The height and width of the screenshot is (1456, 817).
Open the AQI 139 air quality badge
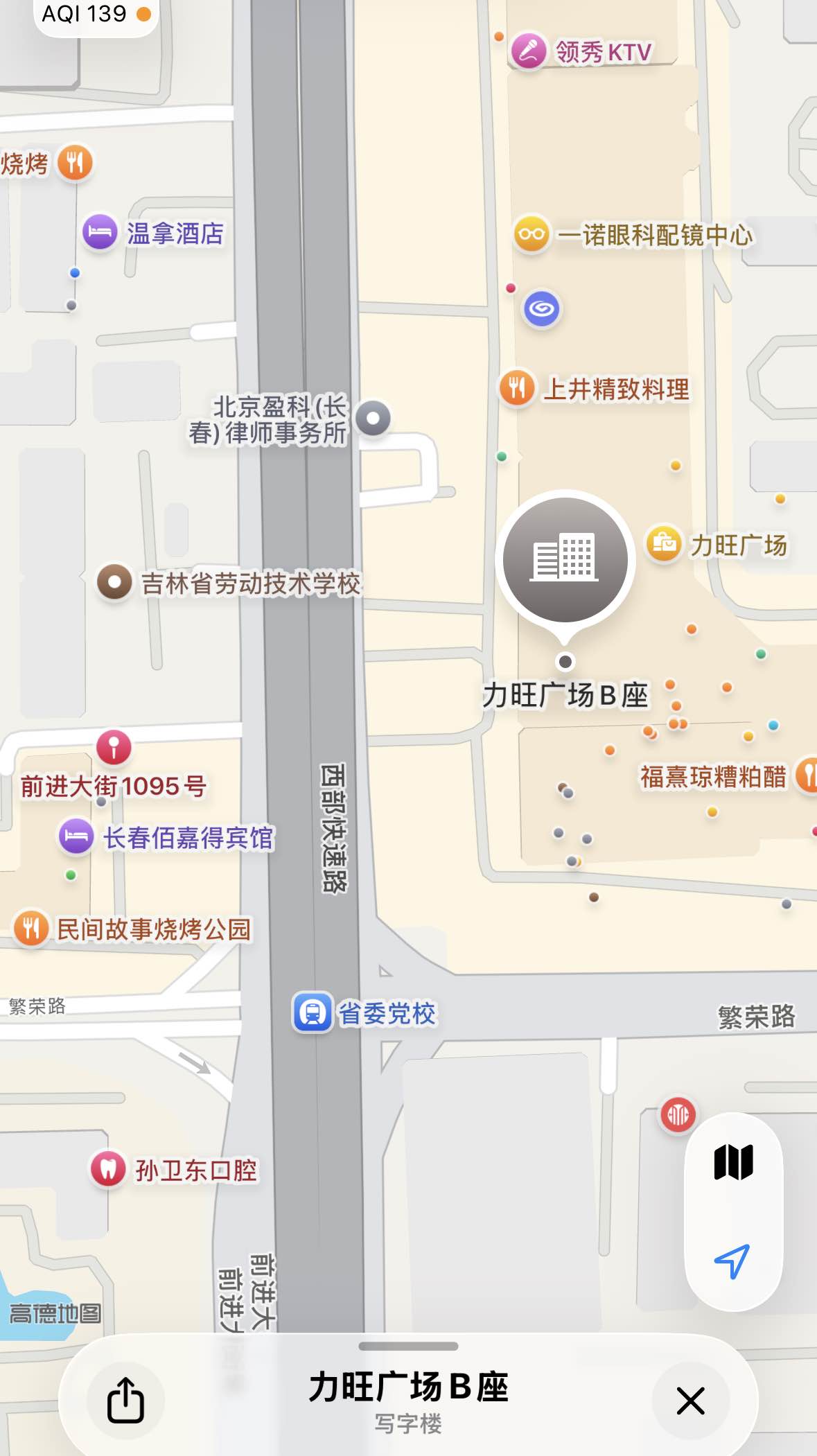(96, 14)
